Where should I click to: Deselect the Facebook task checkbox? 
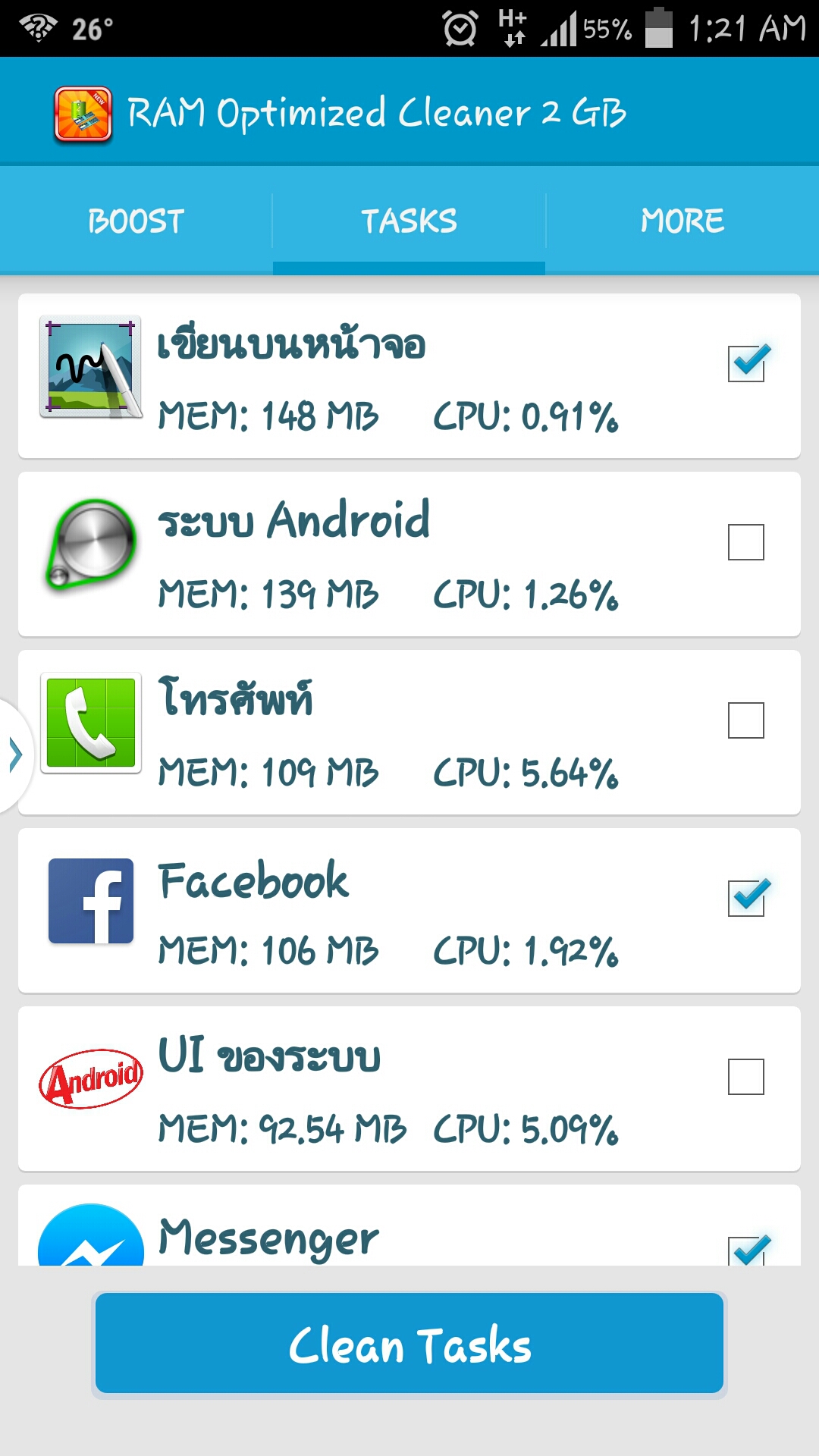click(x=746, y=899)
